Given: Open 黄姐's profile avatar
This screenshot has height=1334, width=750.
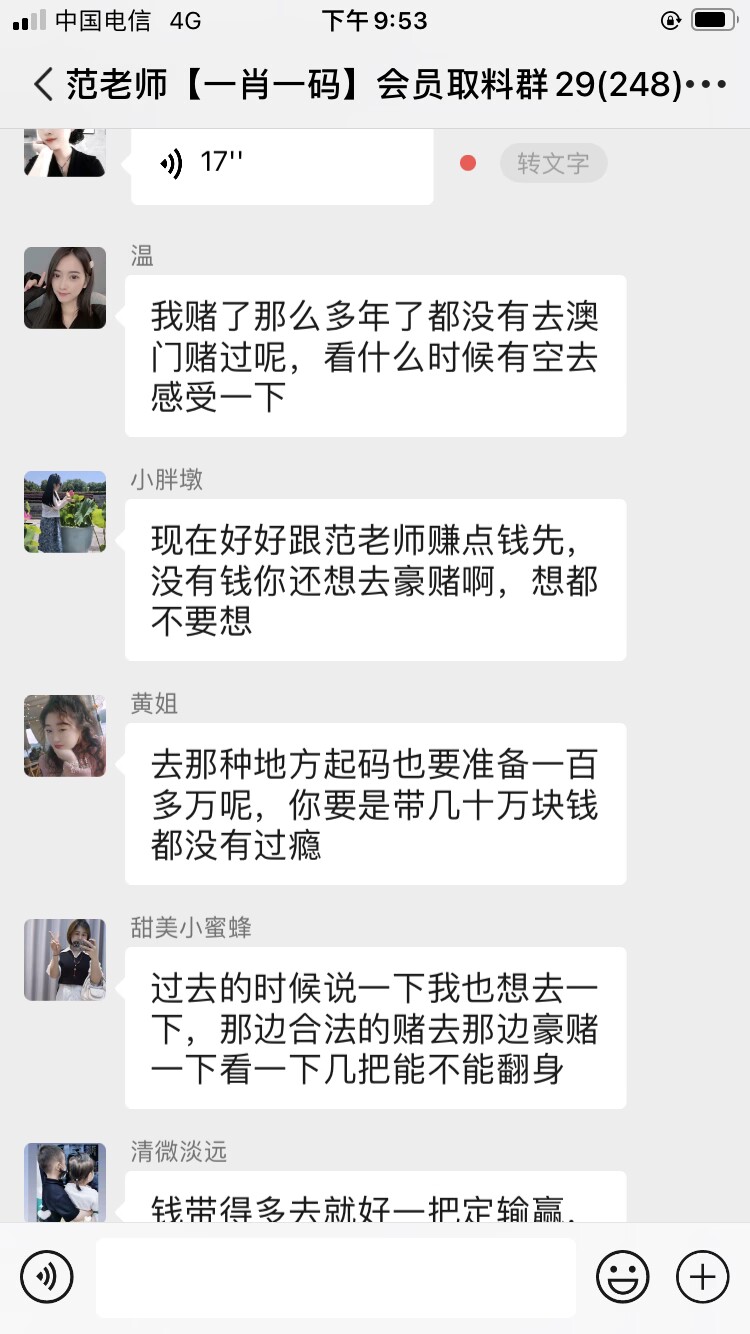Looking at the screenshot, I should (65, 736).
